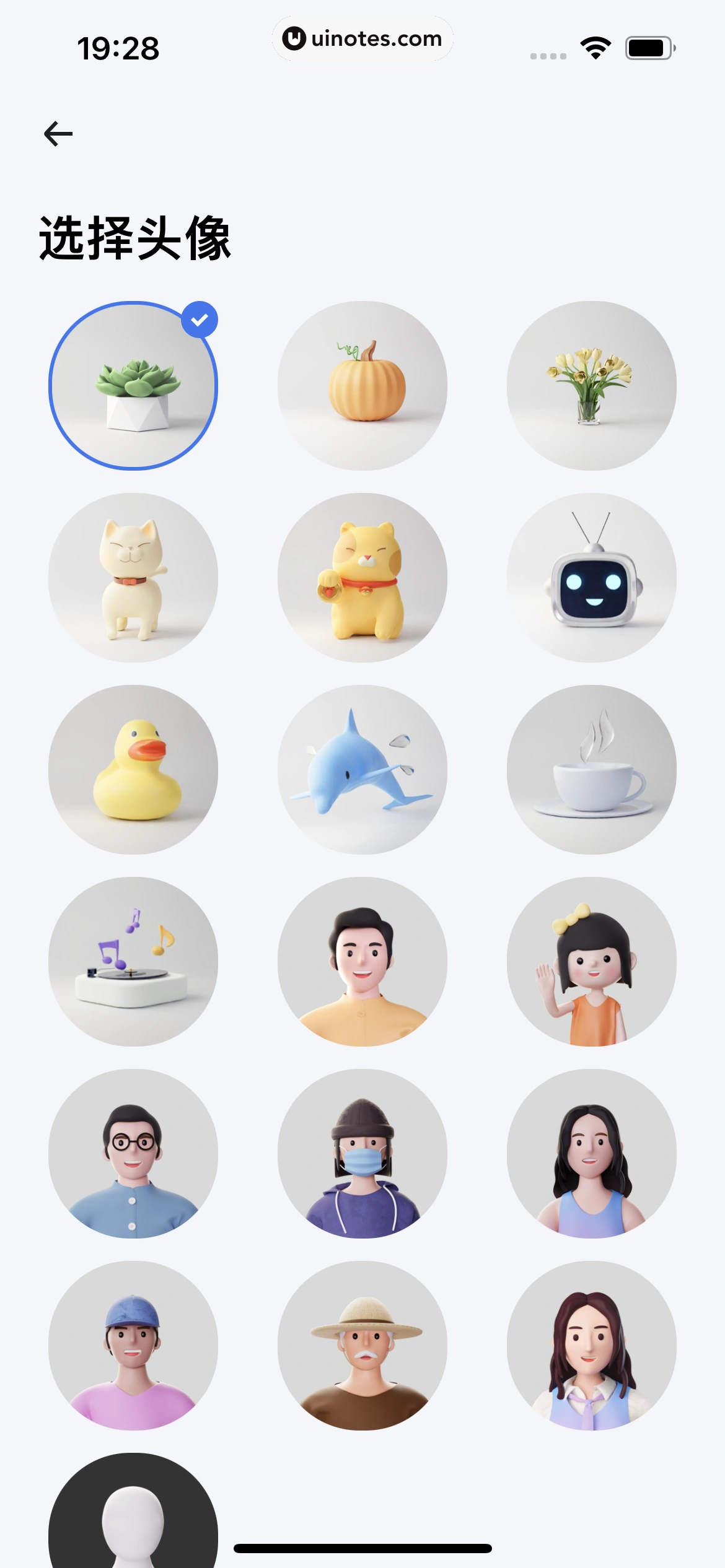Tap the blue checkmark on the succulent avatar
Viewport: 725px width, 1568px height.
(x=200, y=318)
